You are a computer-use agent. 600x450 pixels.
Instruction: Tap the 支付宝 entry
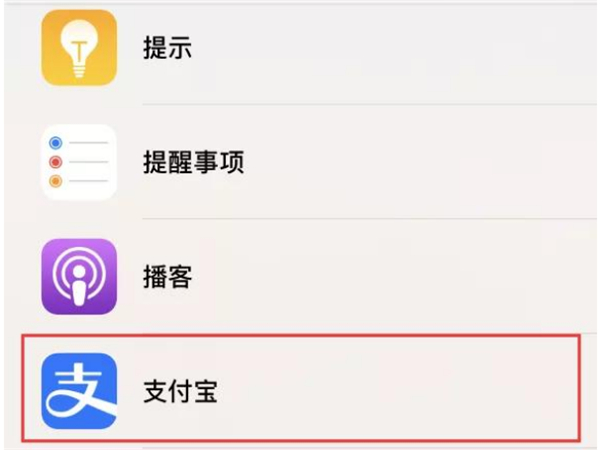click(x=300, y=390)
